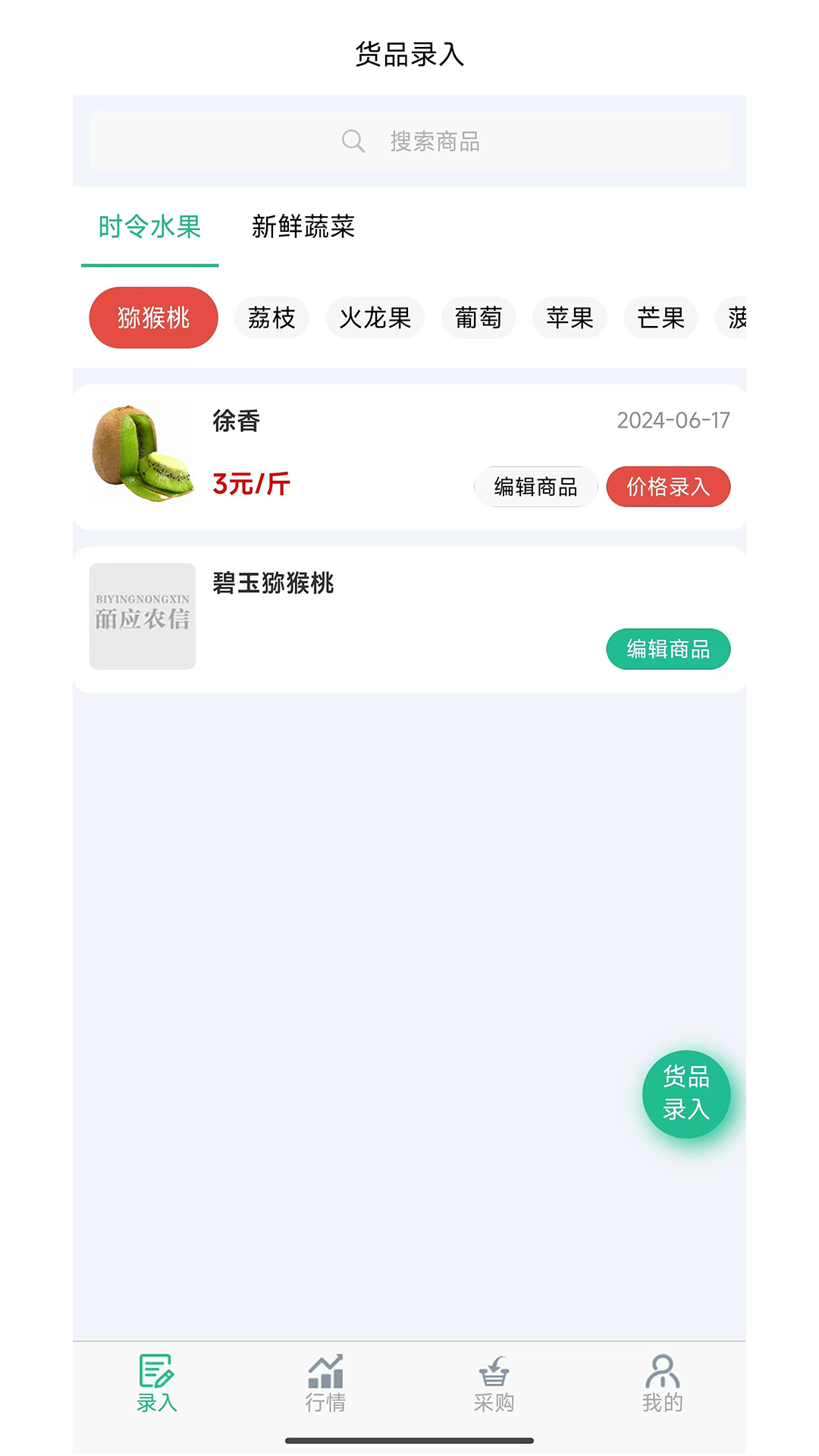Select the 荔枝 category chip
The height and width of the screenshot is (1456, 819).
(271, 318)
